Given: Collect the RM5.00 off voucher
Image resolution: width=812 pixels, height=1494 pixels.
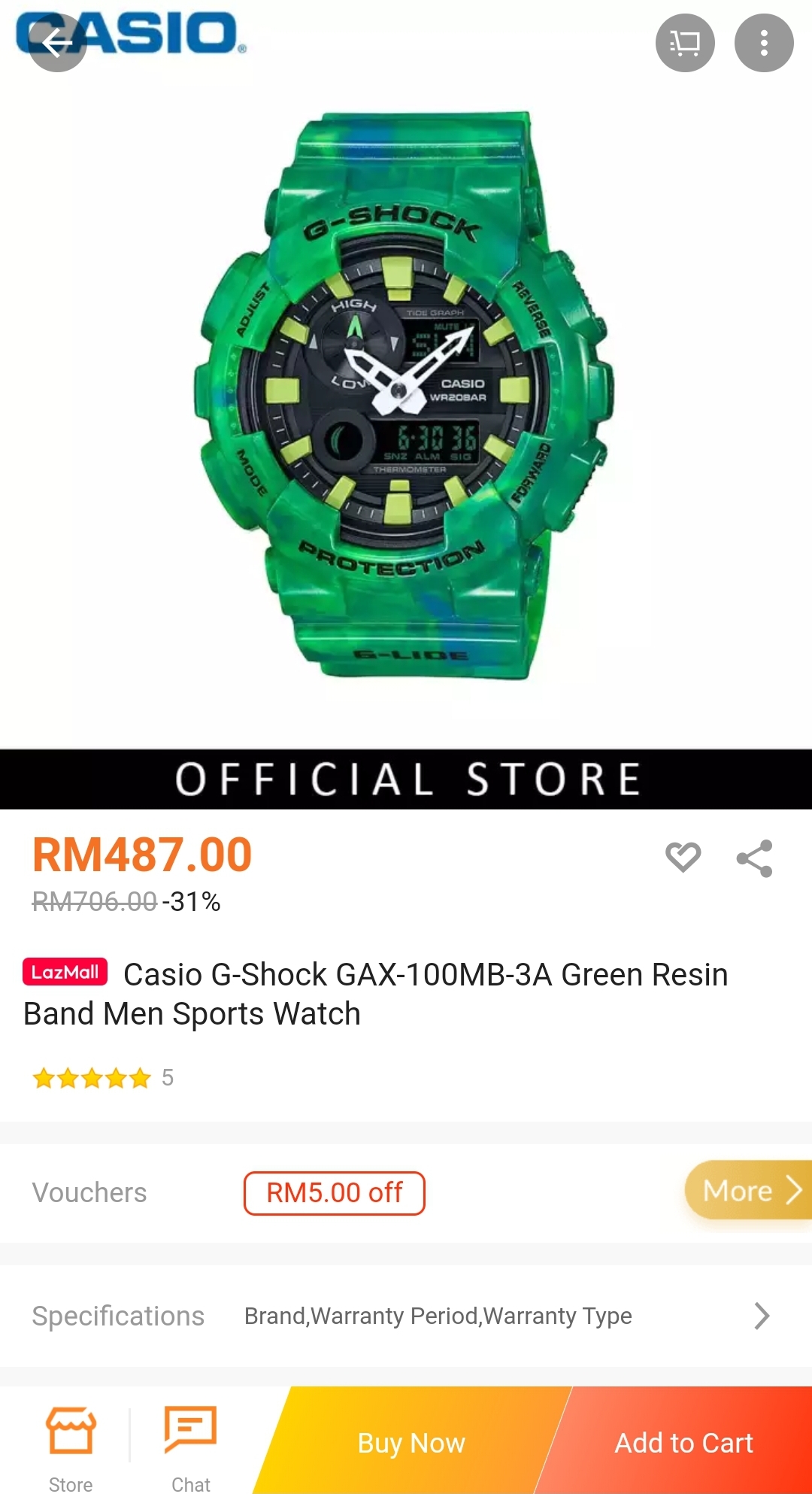Looking at the screenshot, I should click(x=334, y=1193).
